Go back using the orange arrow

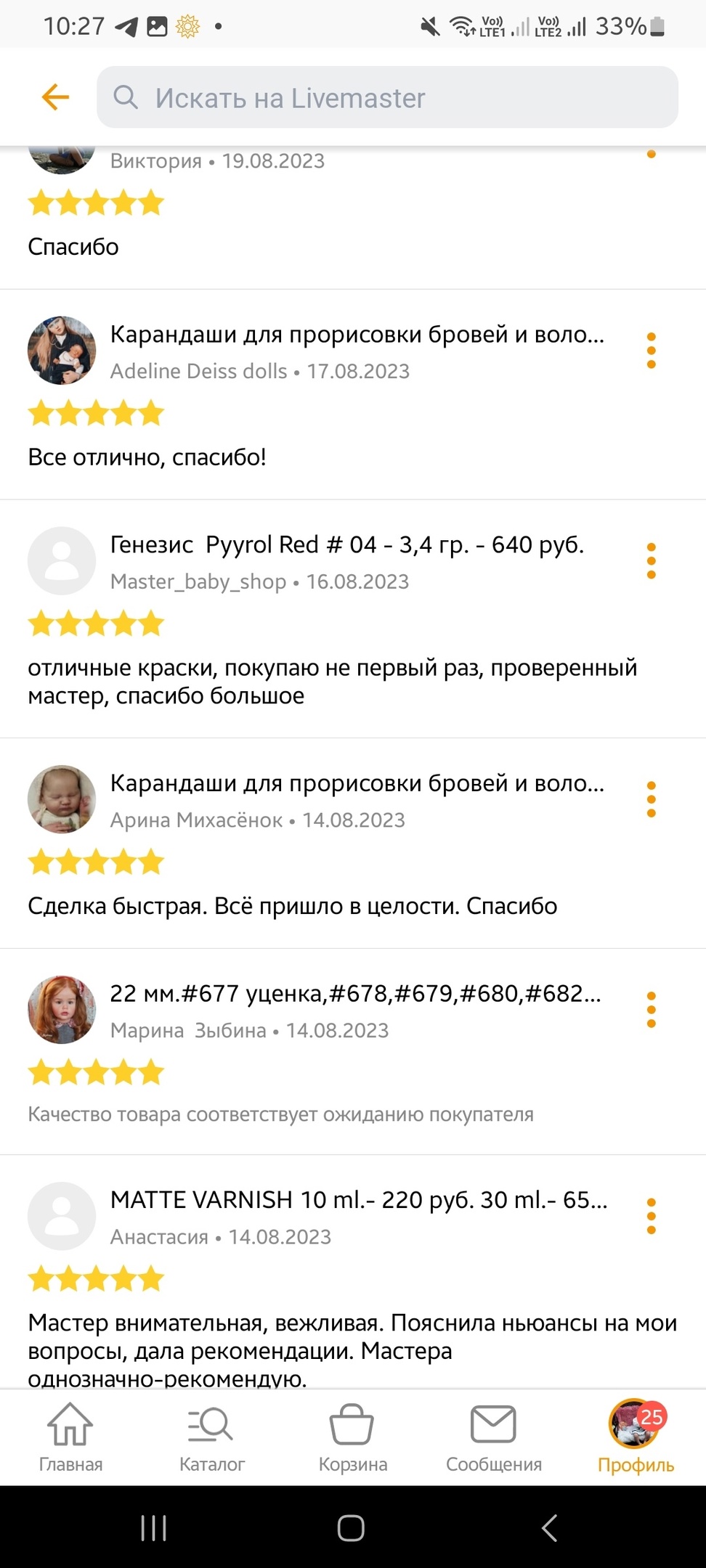coord(55,97)
